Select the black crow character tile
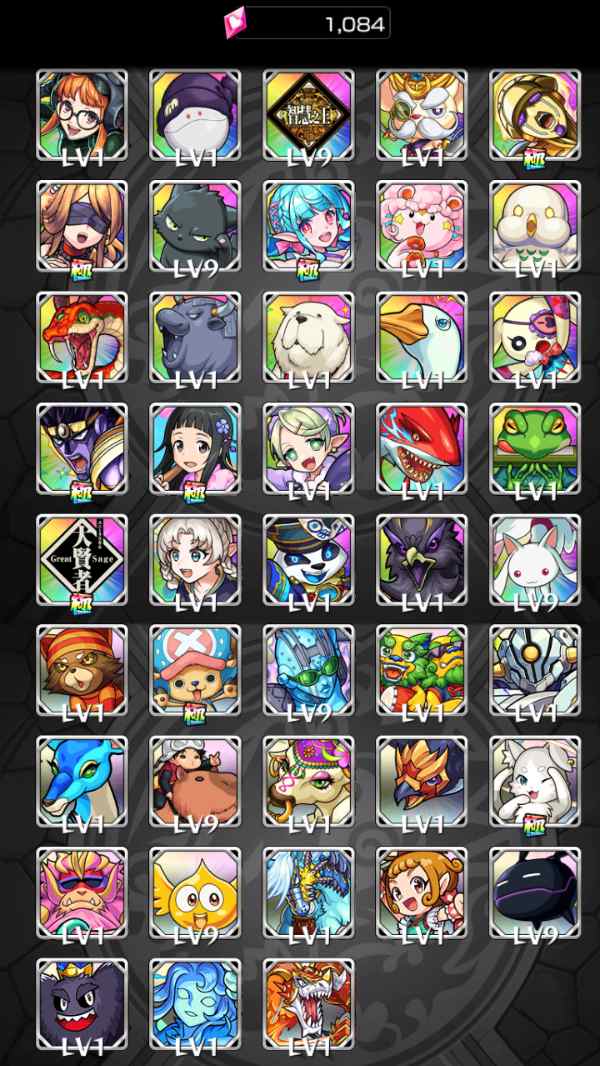 pyautogui.click(x=422, y=560)
